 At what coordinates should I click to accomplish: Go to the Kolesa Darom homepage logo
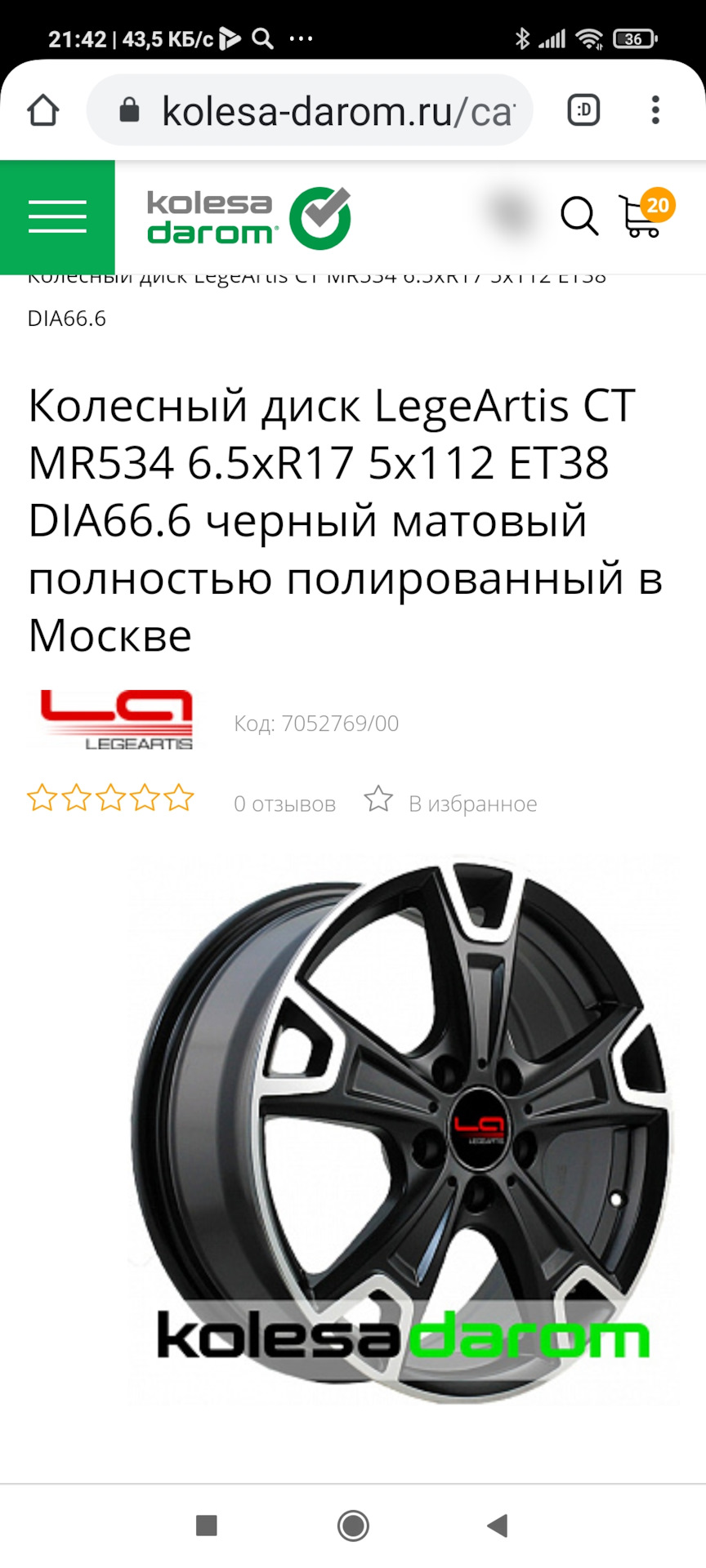248,218
